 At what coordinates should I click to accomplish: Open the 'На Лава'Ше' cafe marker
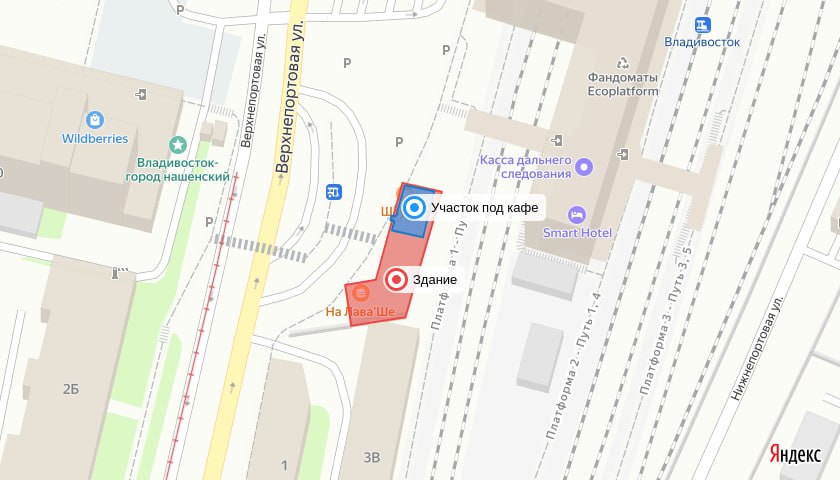point(361,292)
